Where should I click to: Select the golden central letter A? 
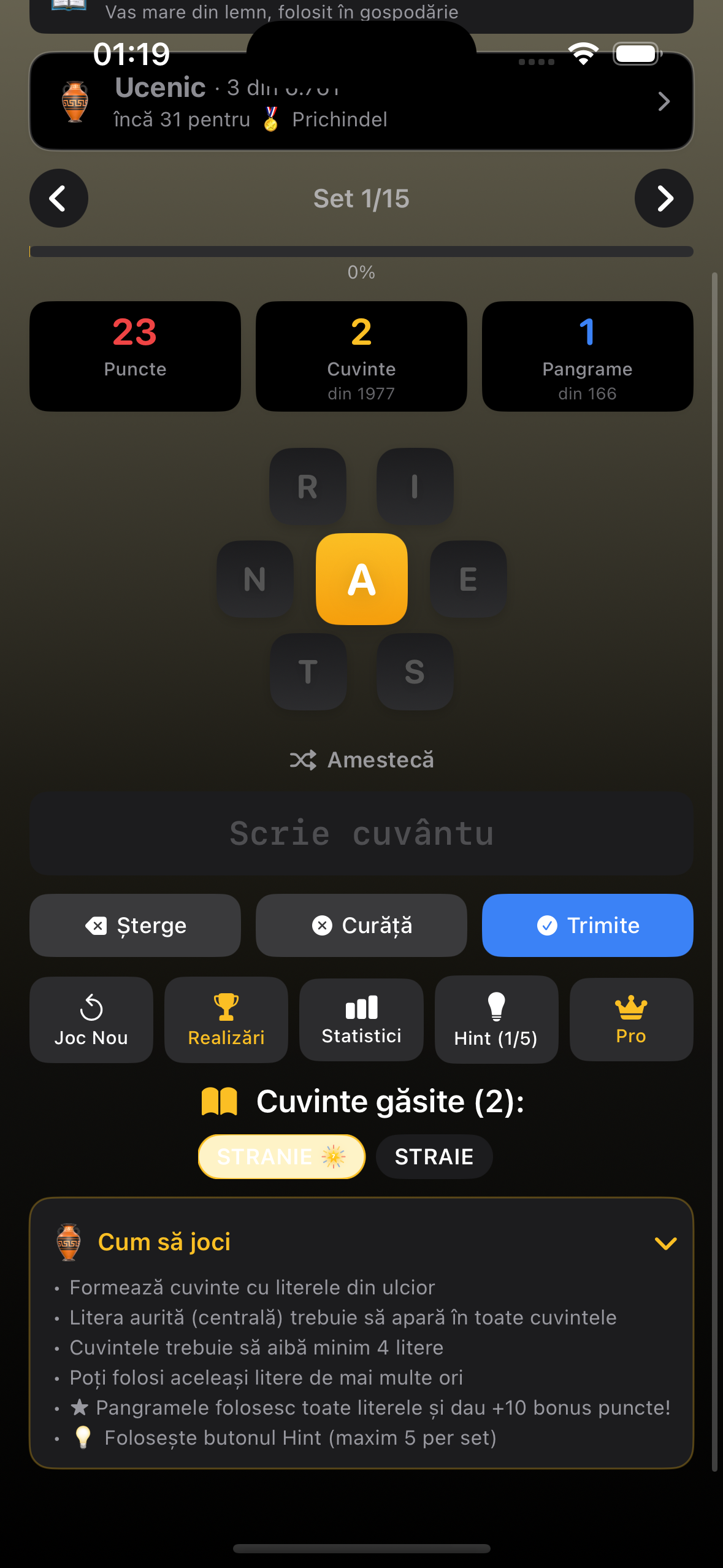[361, 579]
